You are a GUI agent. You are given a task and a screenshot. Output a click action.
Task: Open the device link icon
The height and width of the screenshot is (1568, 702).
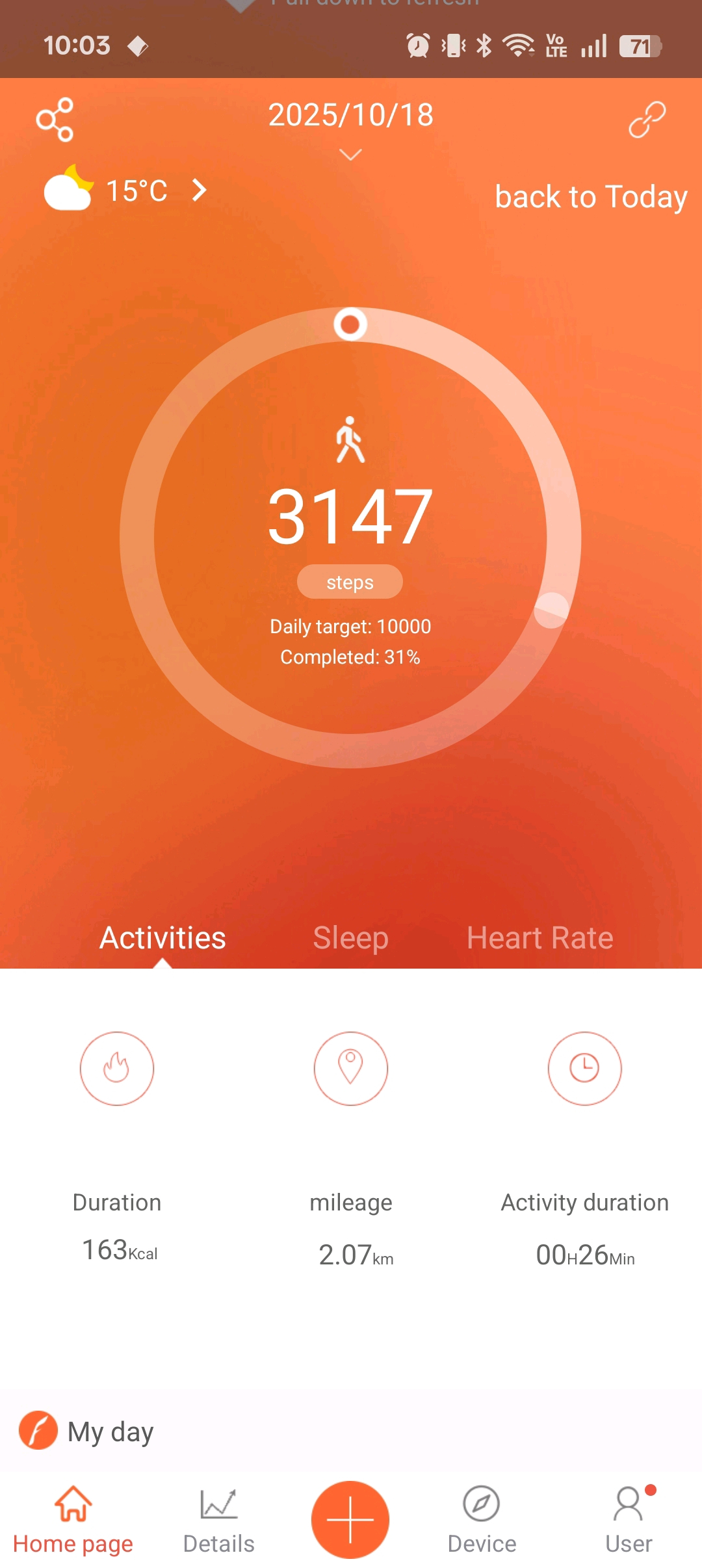pos(647,120)
